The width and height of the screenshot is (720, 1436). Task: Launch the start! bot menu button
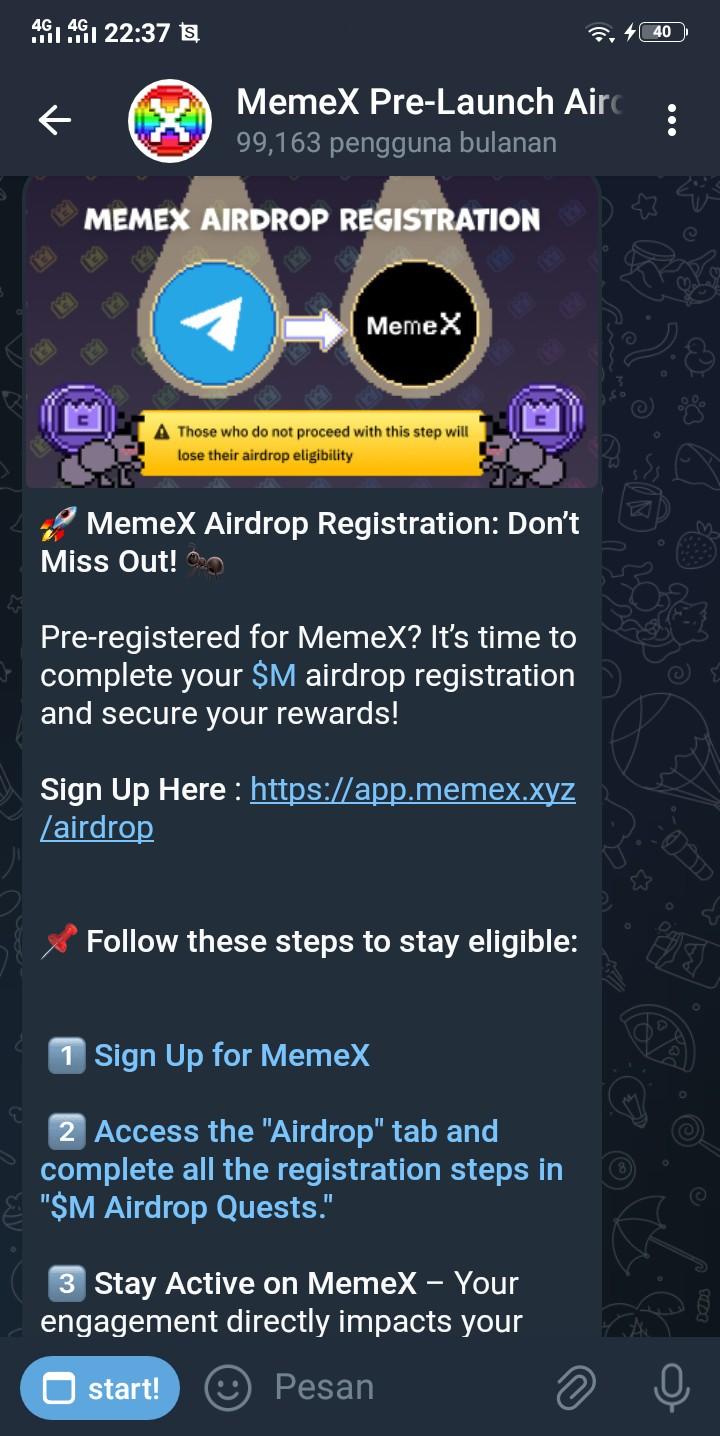pyautogui.click(x=100, y=1388)
